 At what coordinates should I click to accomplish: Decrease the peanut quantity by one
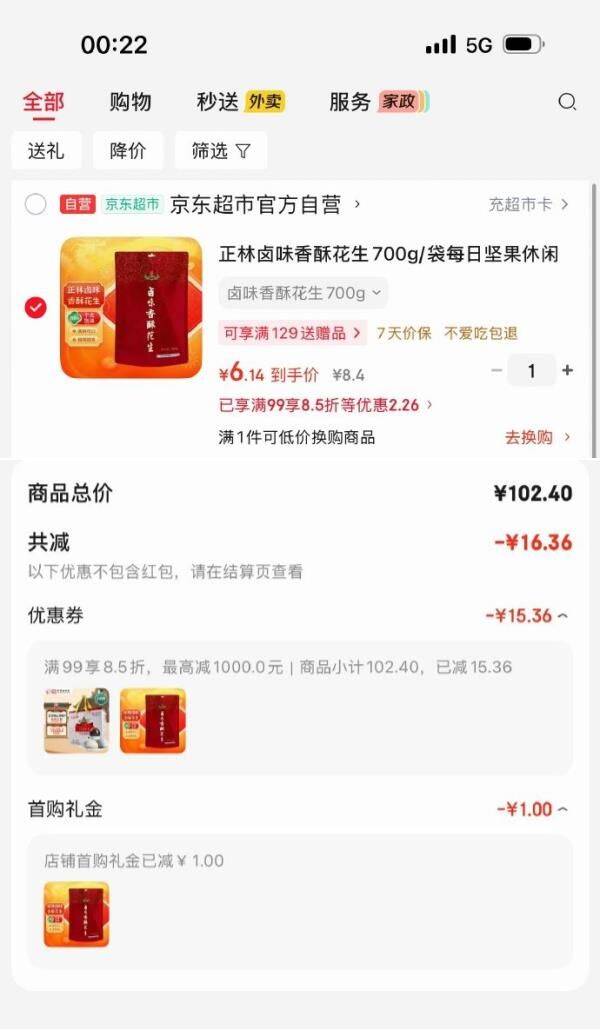point(496,371)
